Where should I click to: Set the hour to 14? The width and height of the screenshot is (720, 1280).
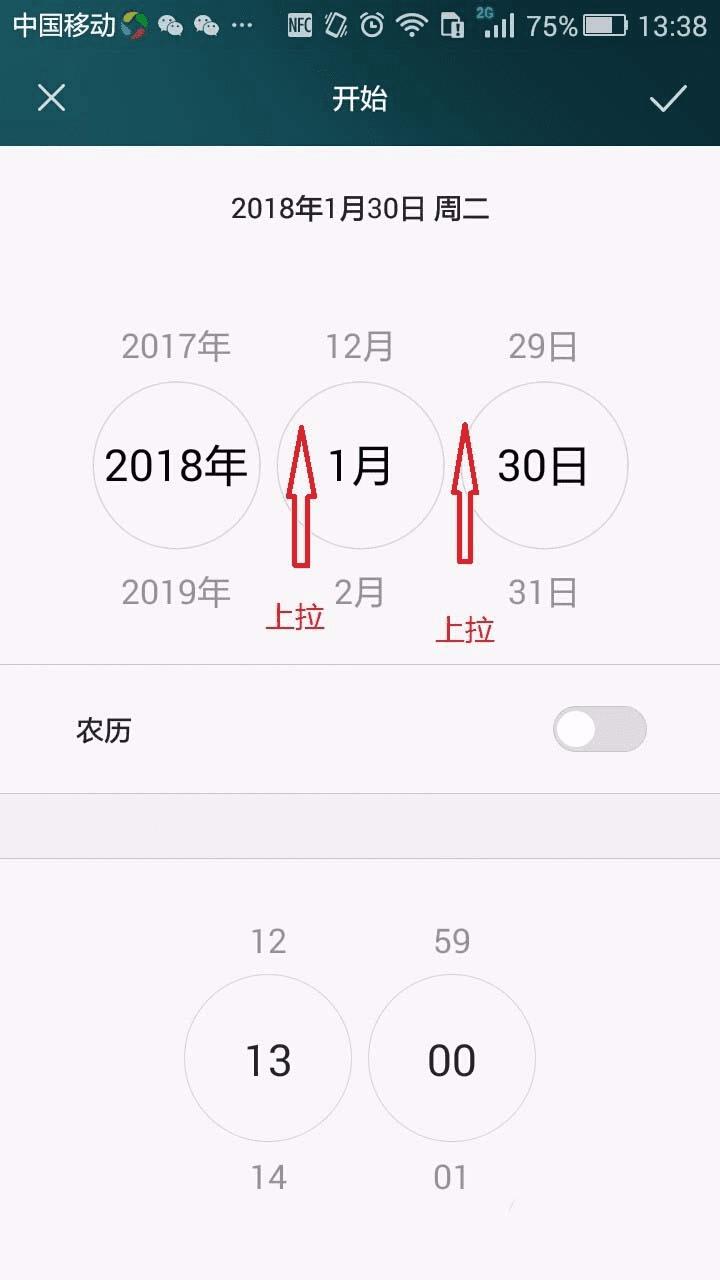coord(268,1178)
